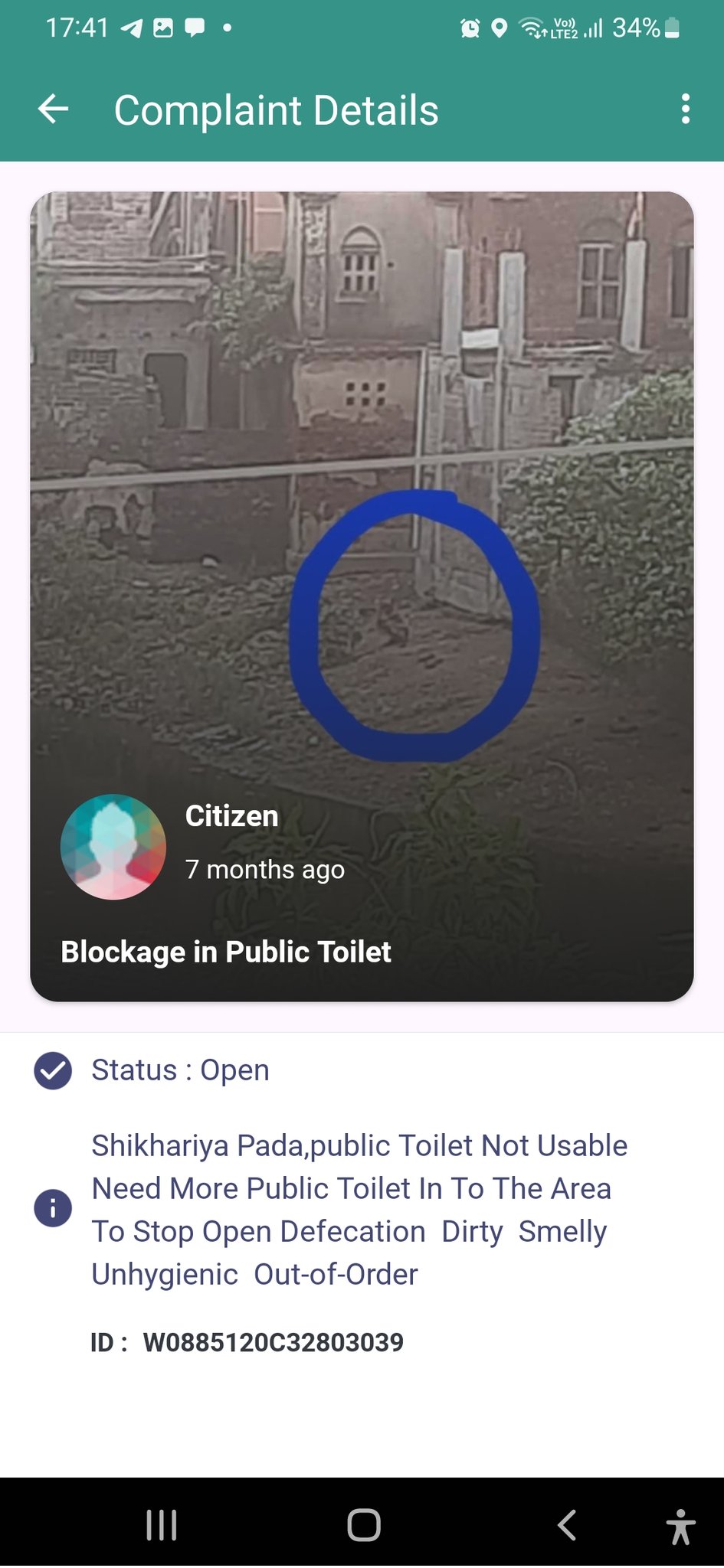Open the three-dot overflow menu
Screen dimensions: 724x1568
[x=685, y=109]
